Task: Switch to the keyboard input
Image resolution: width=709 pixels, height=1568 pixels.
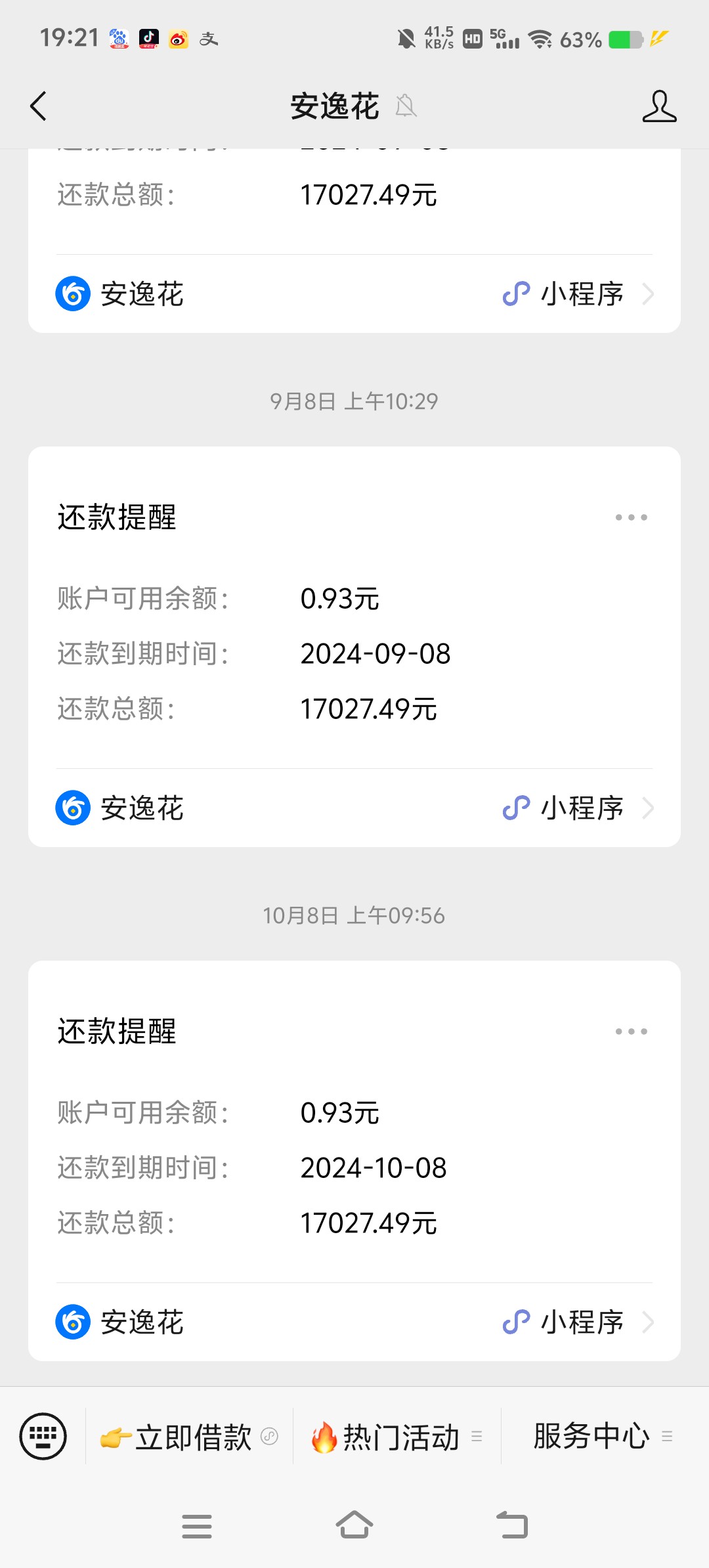Action: pos(43,1436)
